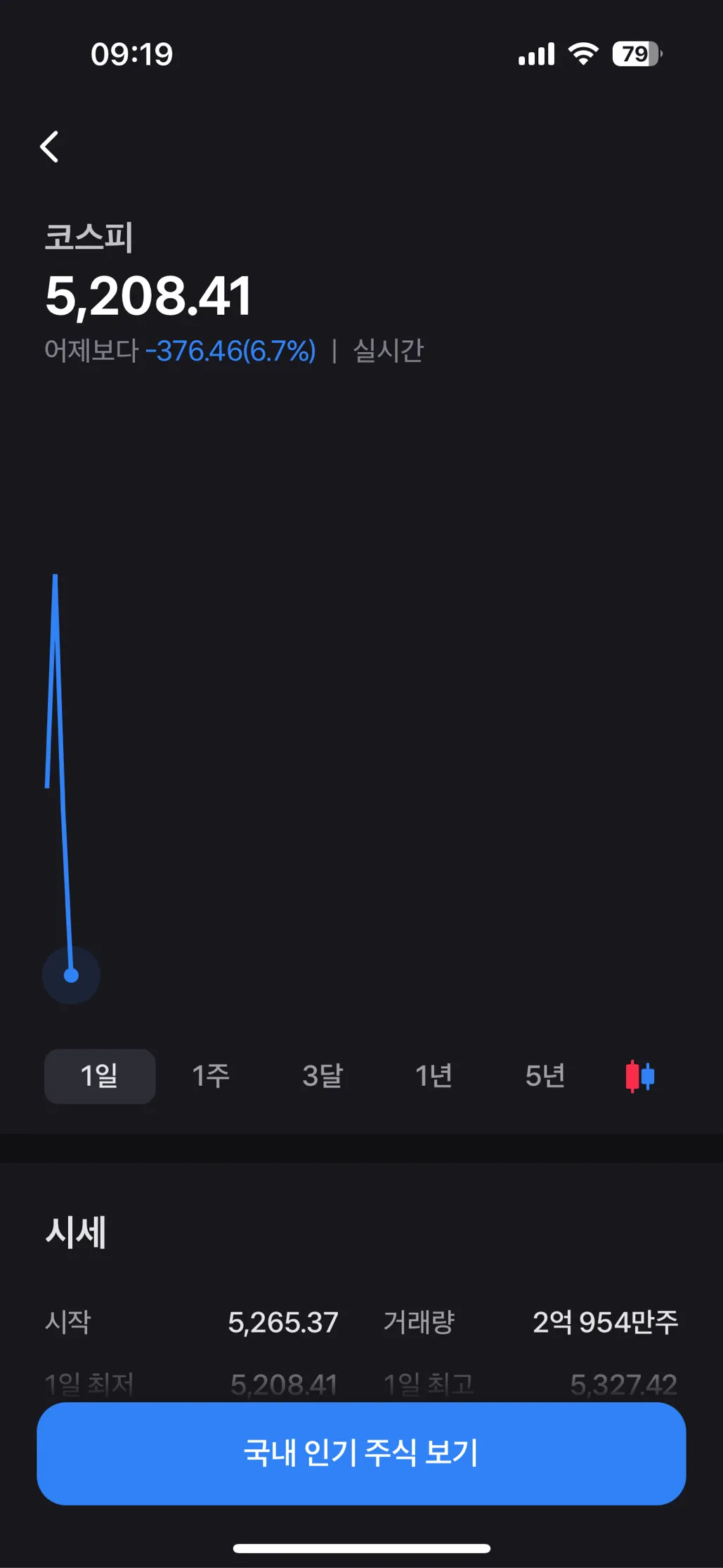Image resolution: width=723 pixels, height=1568 pixels.
Task: Go back using the top-left arrow
Action: click(49, 147)
